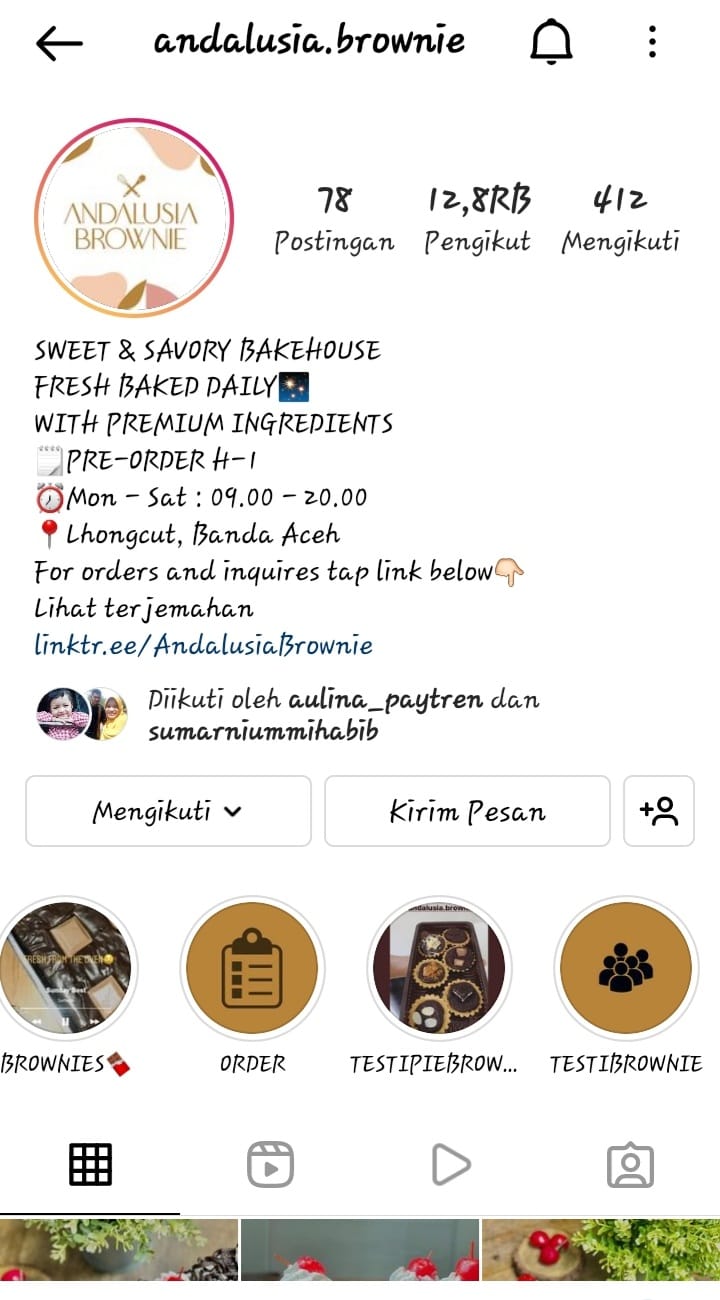Viewport: 720px width, 1300px height.
Task: Open the linktr.ee/AndalusiaBrownie link
Action: coord(203,645)
